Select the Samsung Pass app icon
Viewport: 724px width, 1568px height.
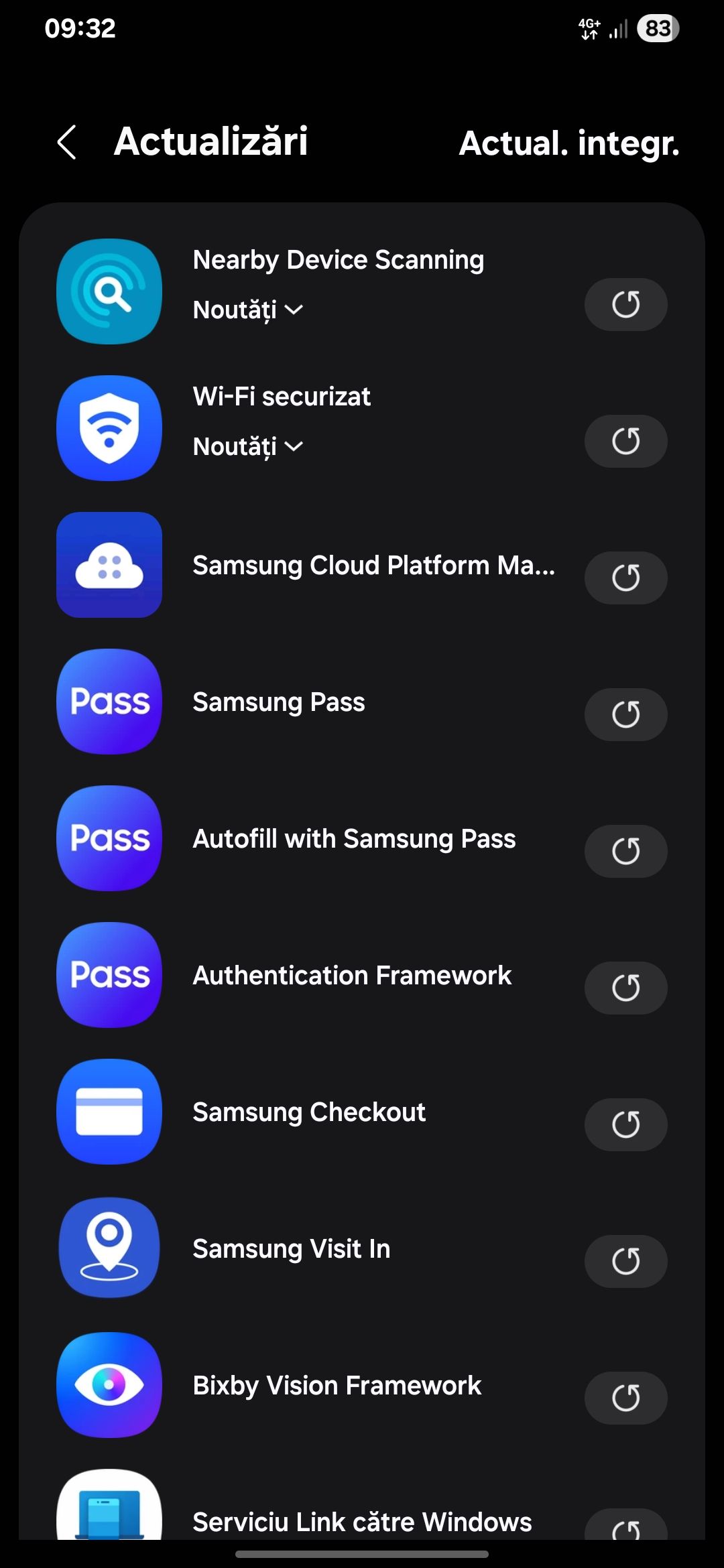point(109,702)
